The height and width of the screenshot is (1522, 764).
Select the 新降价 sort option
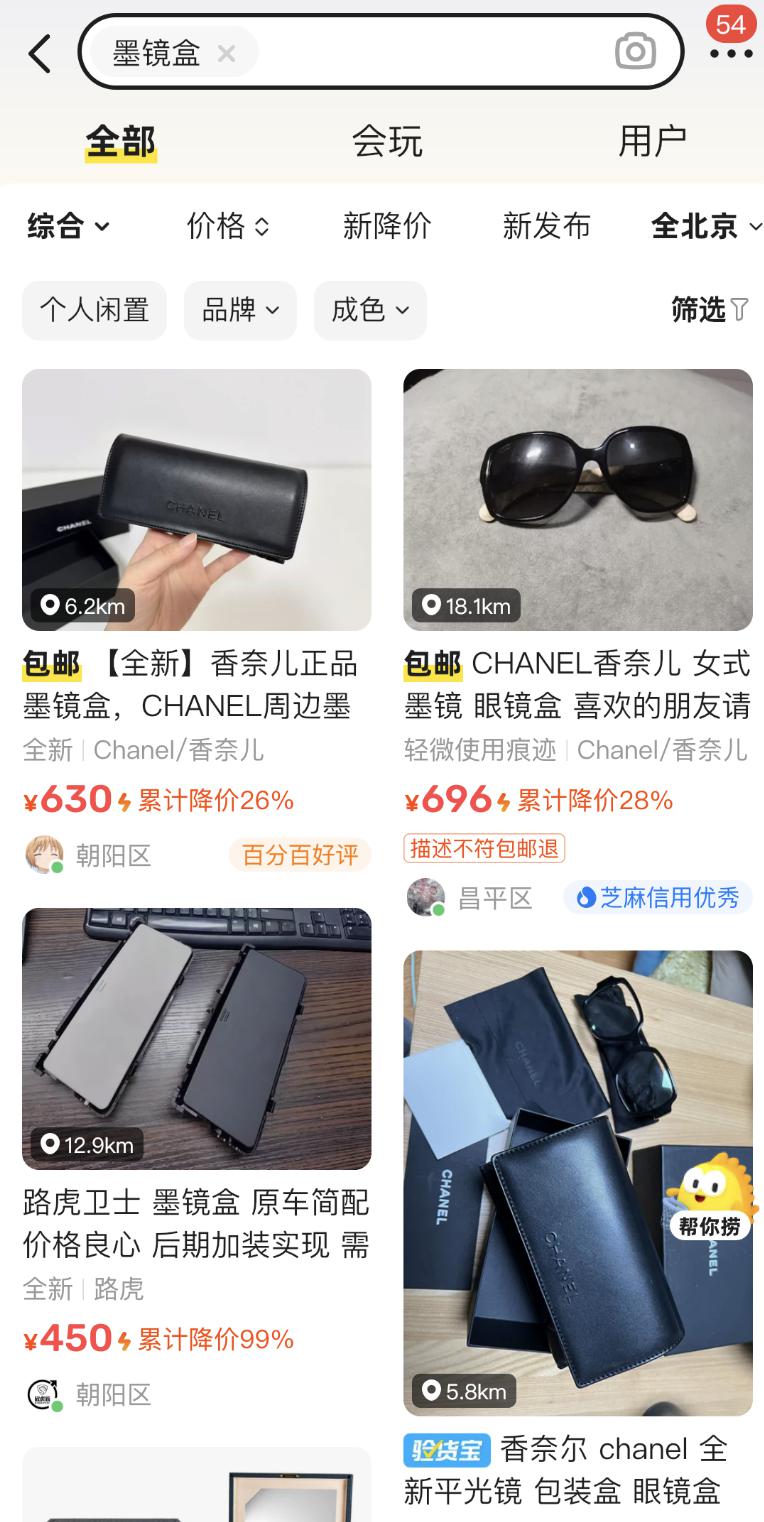click(387, 226)
